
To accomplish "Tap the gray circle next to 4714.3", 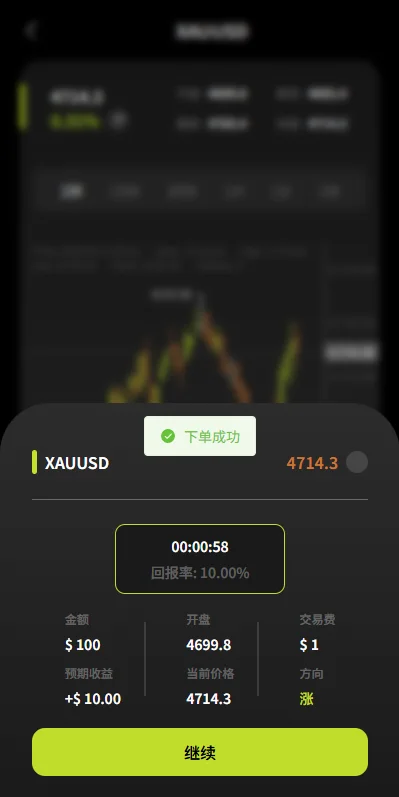I will 357,462.
